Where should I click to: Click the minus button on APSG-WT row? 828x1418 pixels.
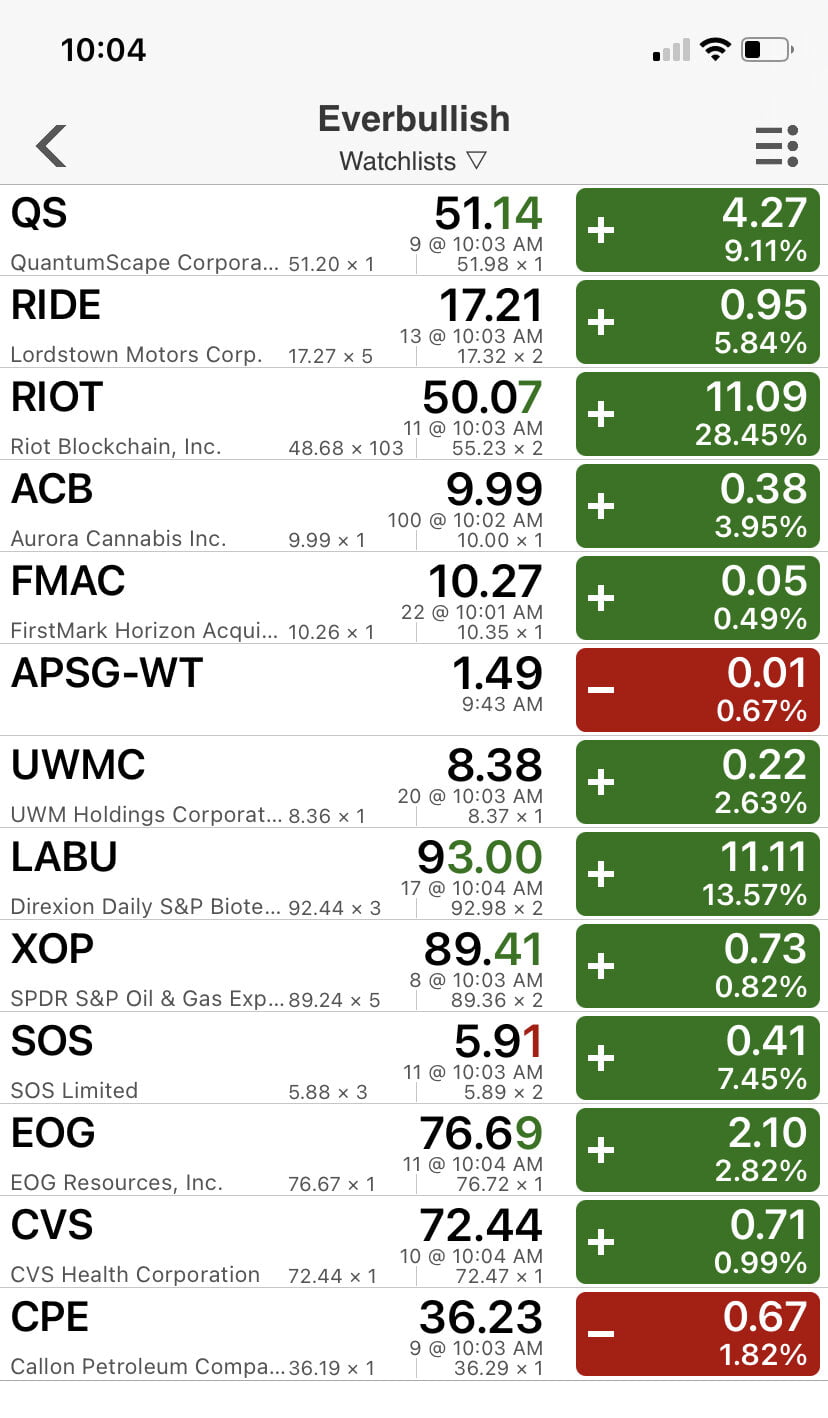click(601, 690)
